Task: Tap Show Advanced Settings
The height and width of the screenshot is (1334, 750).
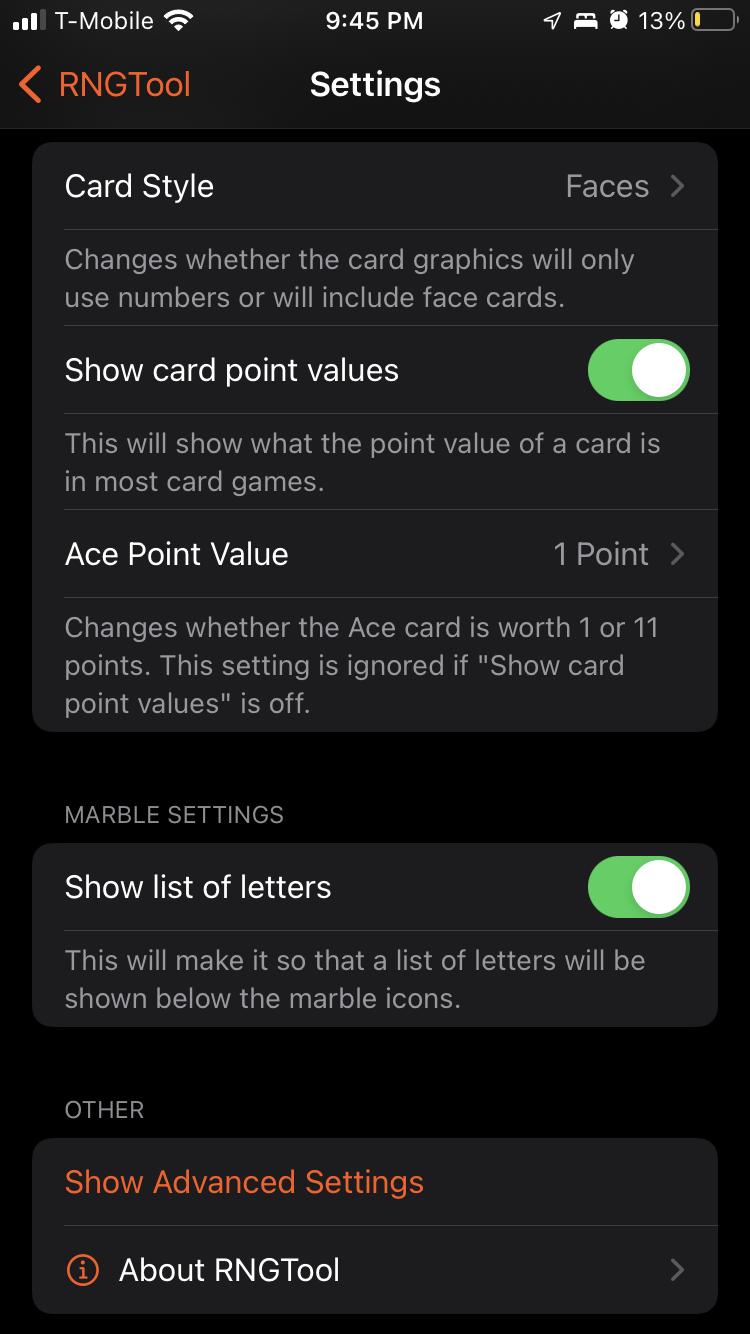Action: (x=245, y=1182)
